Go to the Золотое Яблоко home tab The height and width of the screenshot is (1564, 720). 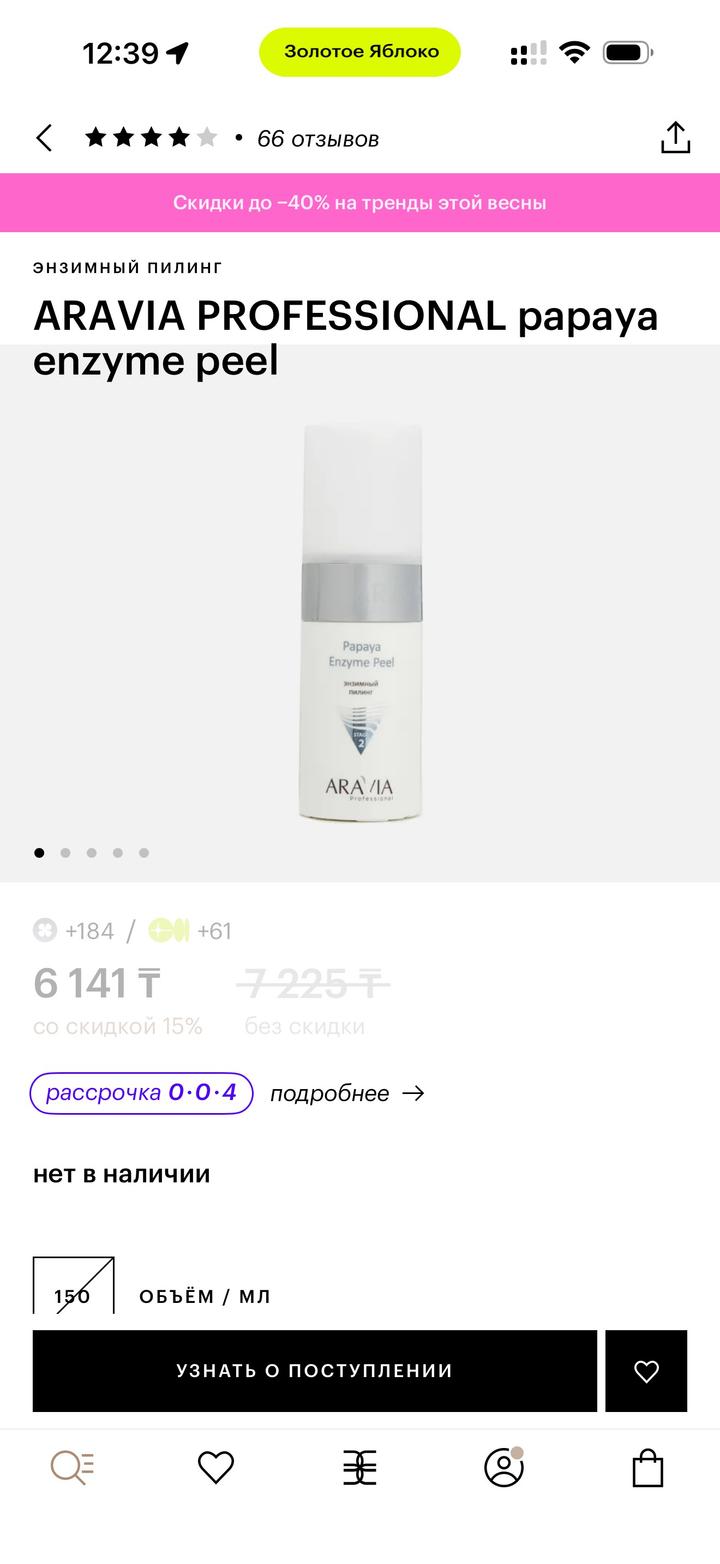[360, 1468]
